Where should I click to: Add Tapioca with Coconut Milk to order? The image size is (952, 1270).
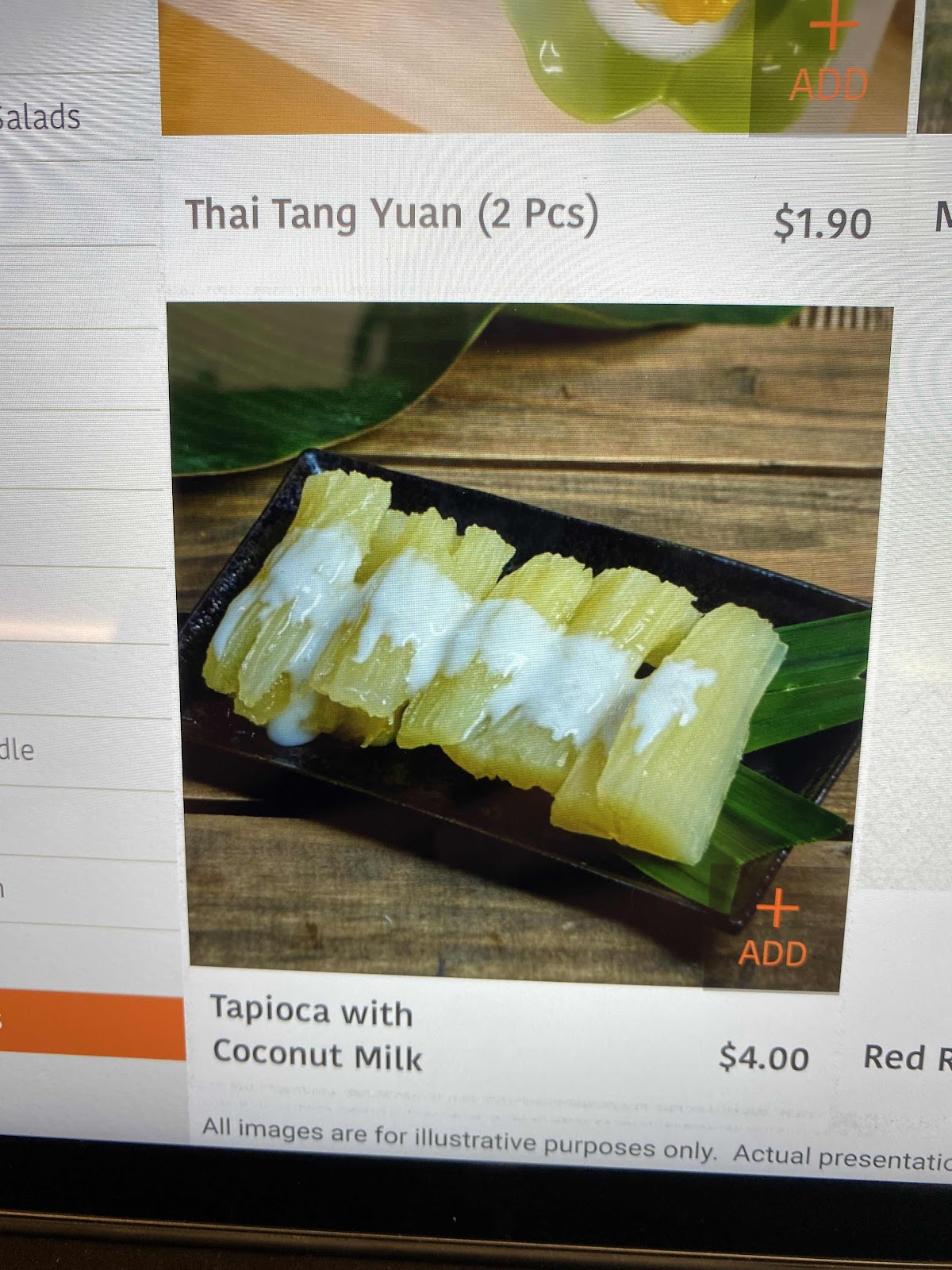(x=773, y=929)
